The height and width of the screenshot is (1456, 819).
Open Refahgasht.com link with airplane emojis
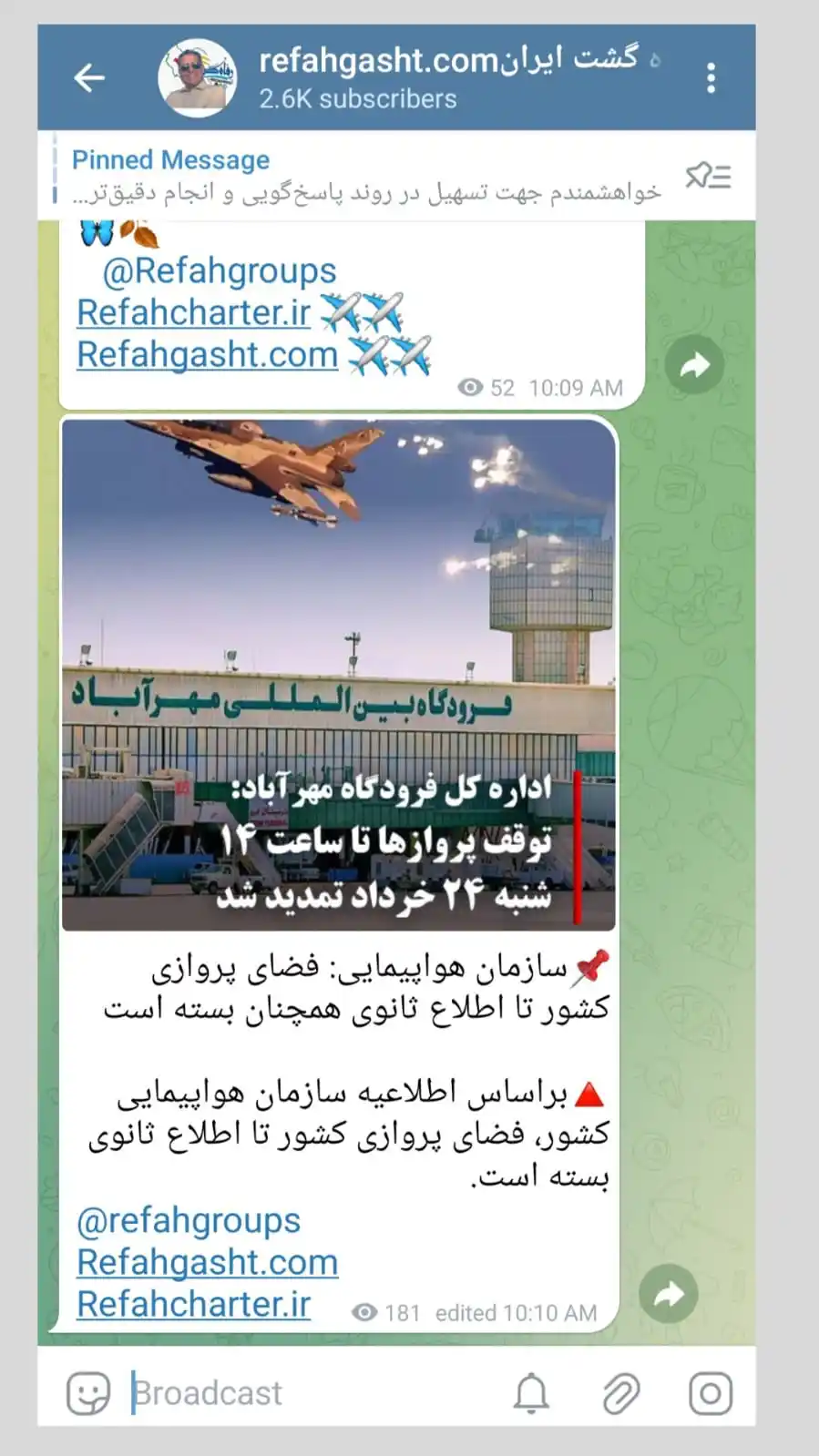click(x=207, y=354)
